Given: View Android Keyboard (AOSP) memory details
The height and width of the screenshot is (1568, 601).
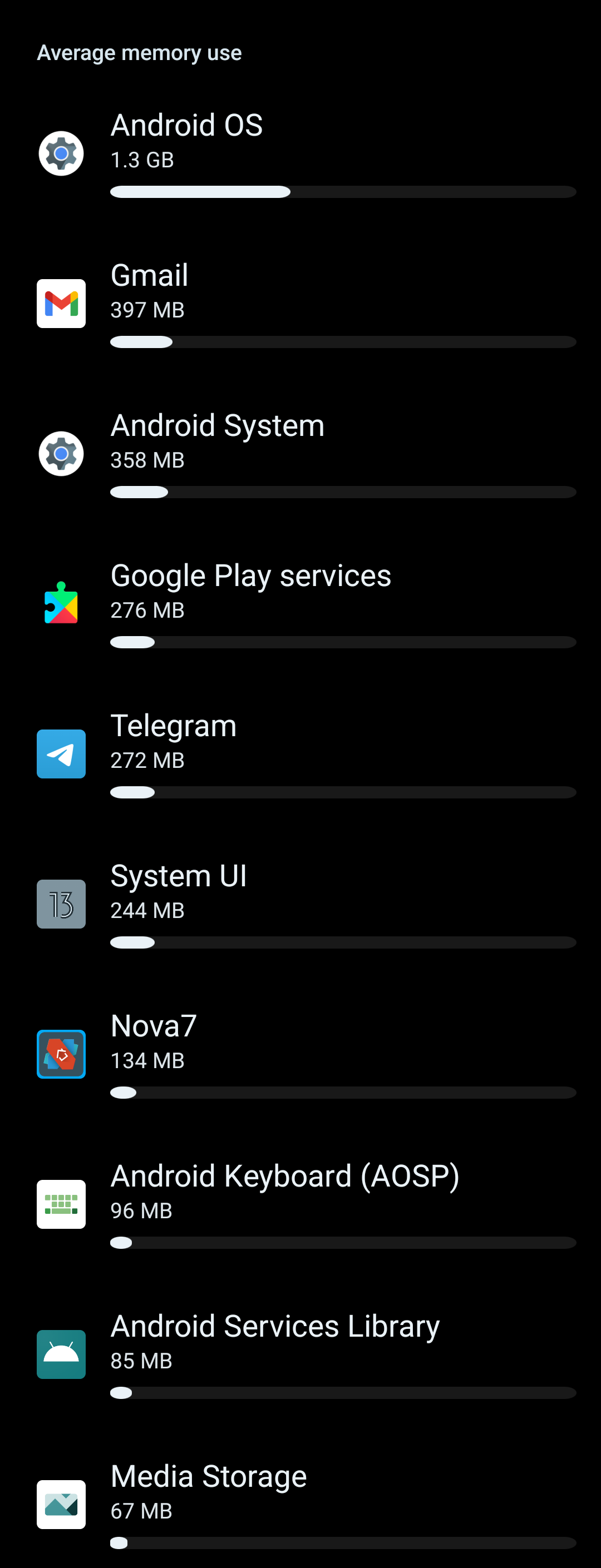Looking at the screenshot, I should click(300, 1204).
